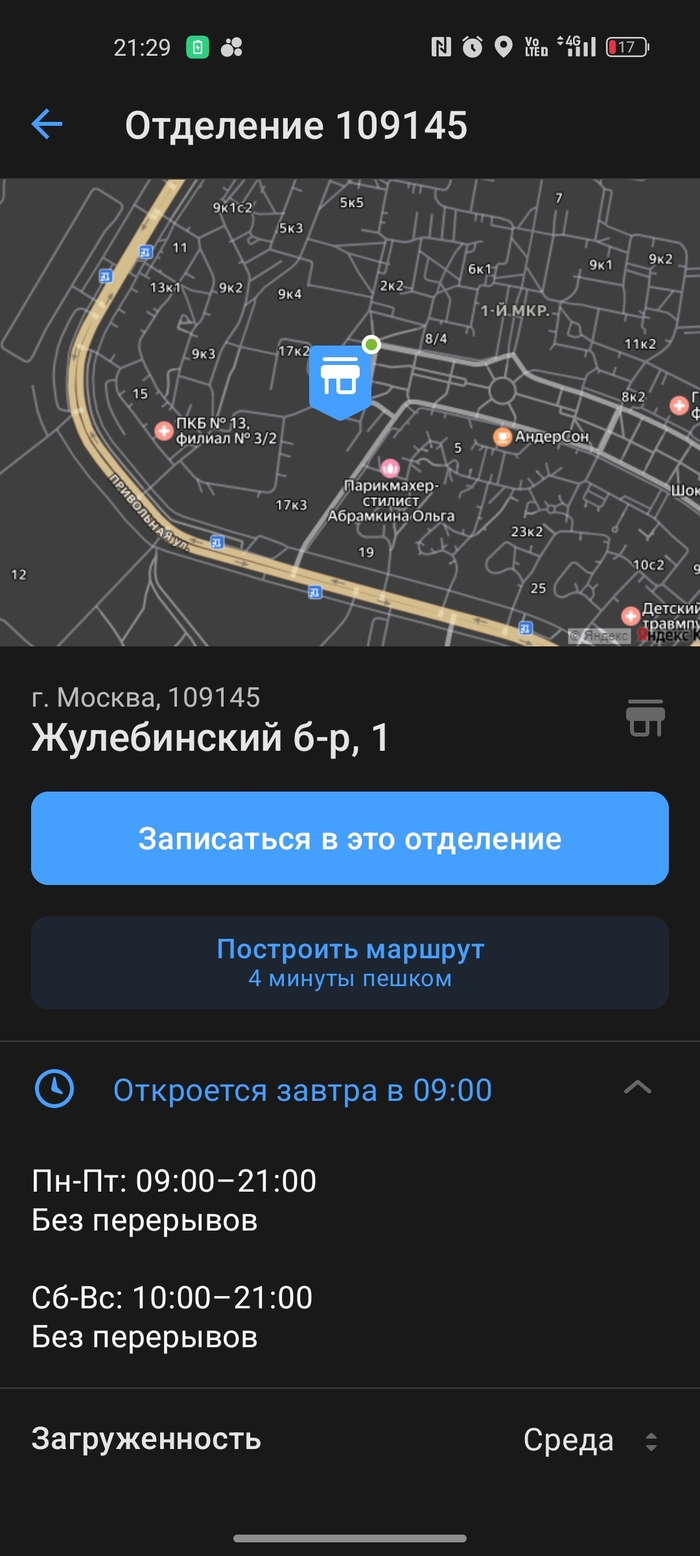The width and height of the screenshot is (700, 1556).
Task: Go back using the top arrow
Action: click(x=47, y=125)
